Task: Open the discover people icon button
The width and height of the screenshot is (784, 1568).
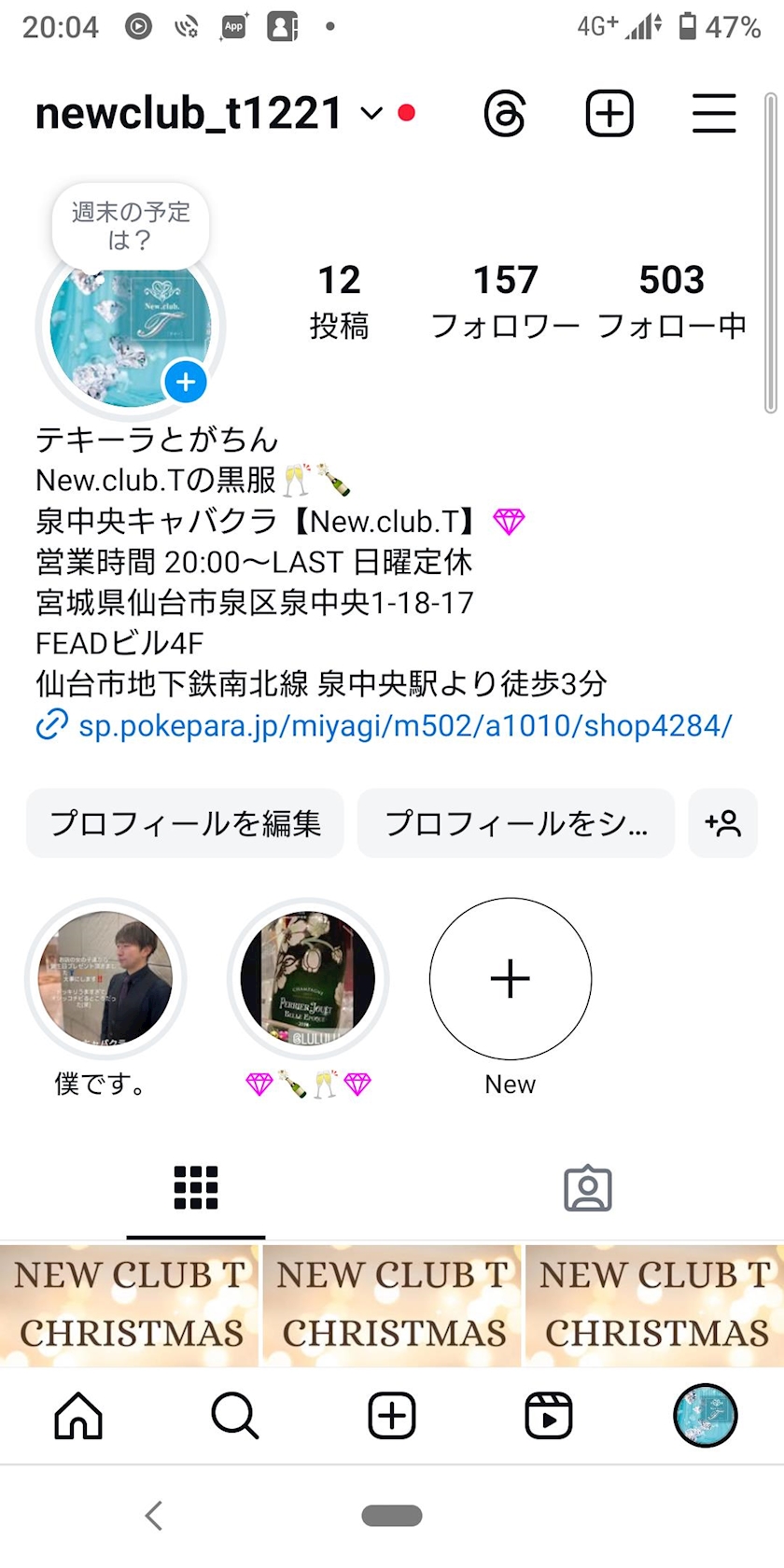Action: pos(722,823)
